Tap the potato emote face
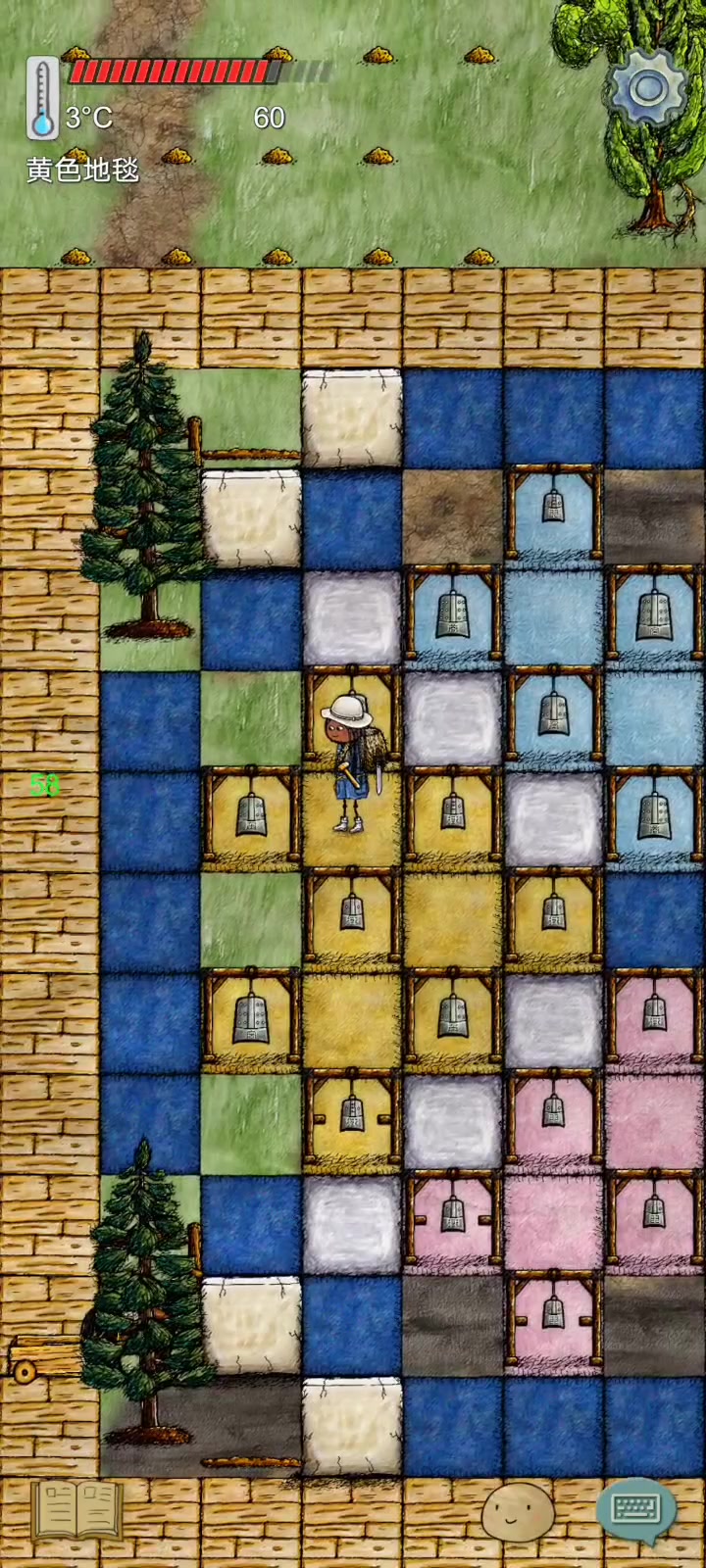This screenshot has width=706, height=1568. point(518,1511)
